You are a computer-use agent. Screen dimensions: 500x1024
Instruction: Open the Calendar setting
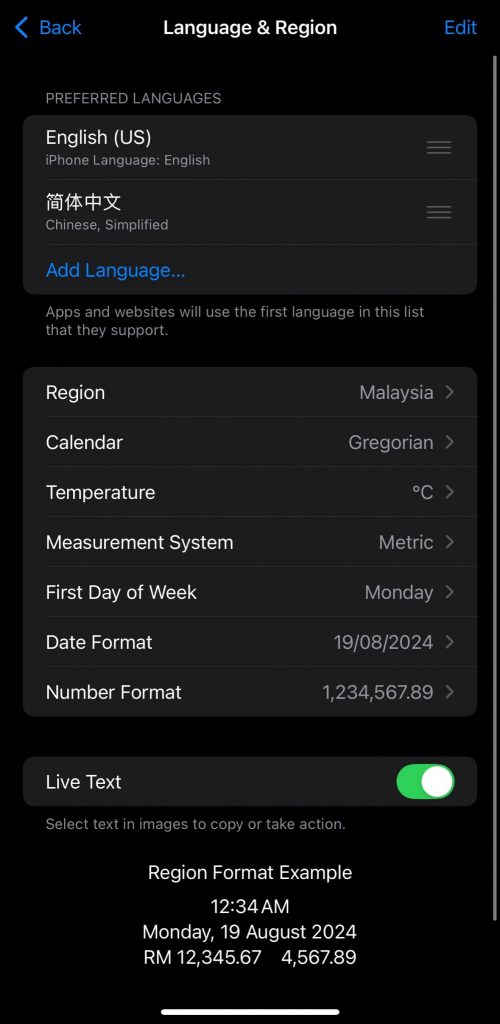point(250,442)
